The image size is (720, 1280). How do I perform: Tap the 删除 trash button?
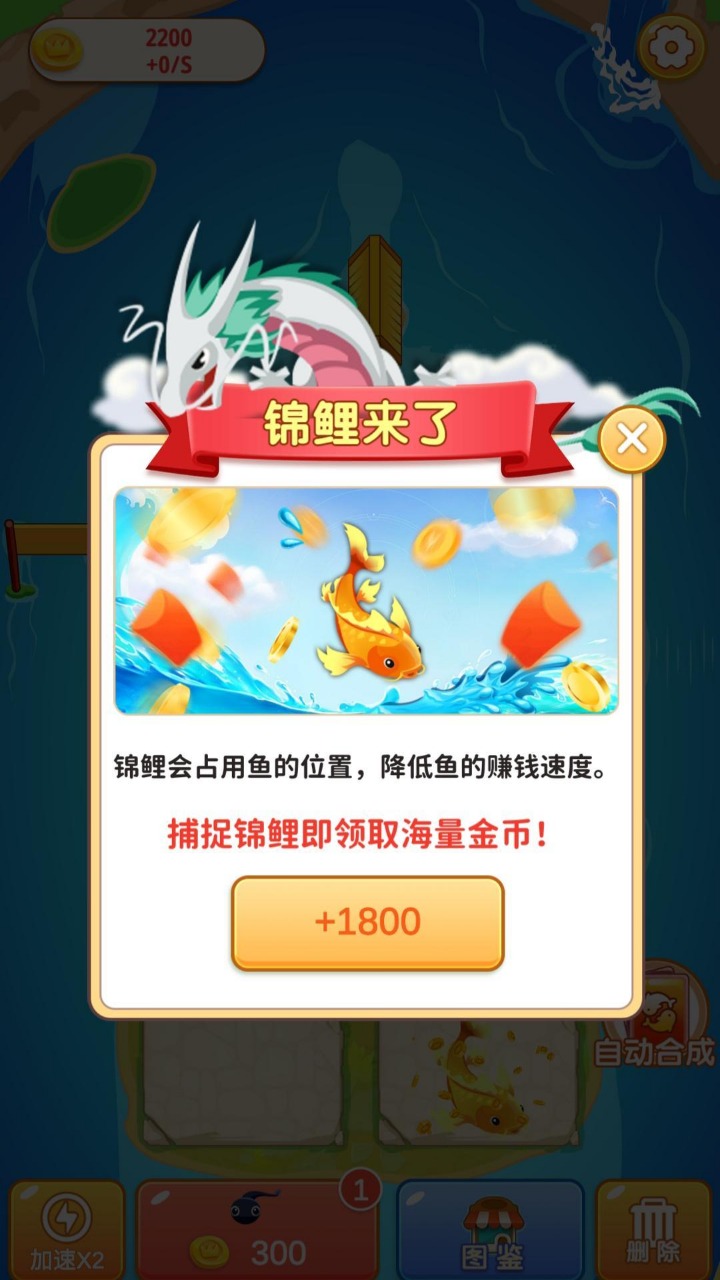coord(655,1230)
